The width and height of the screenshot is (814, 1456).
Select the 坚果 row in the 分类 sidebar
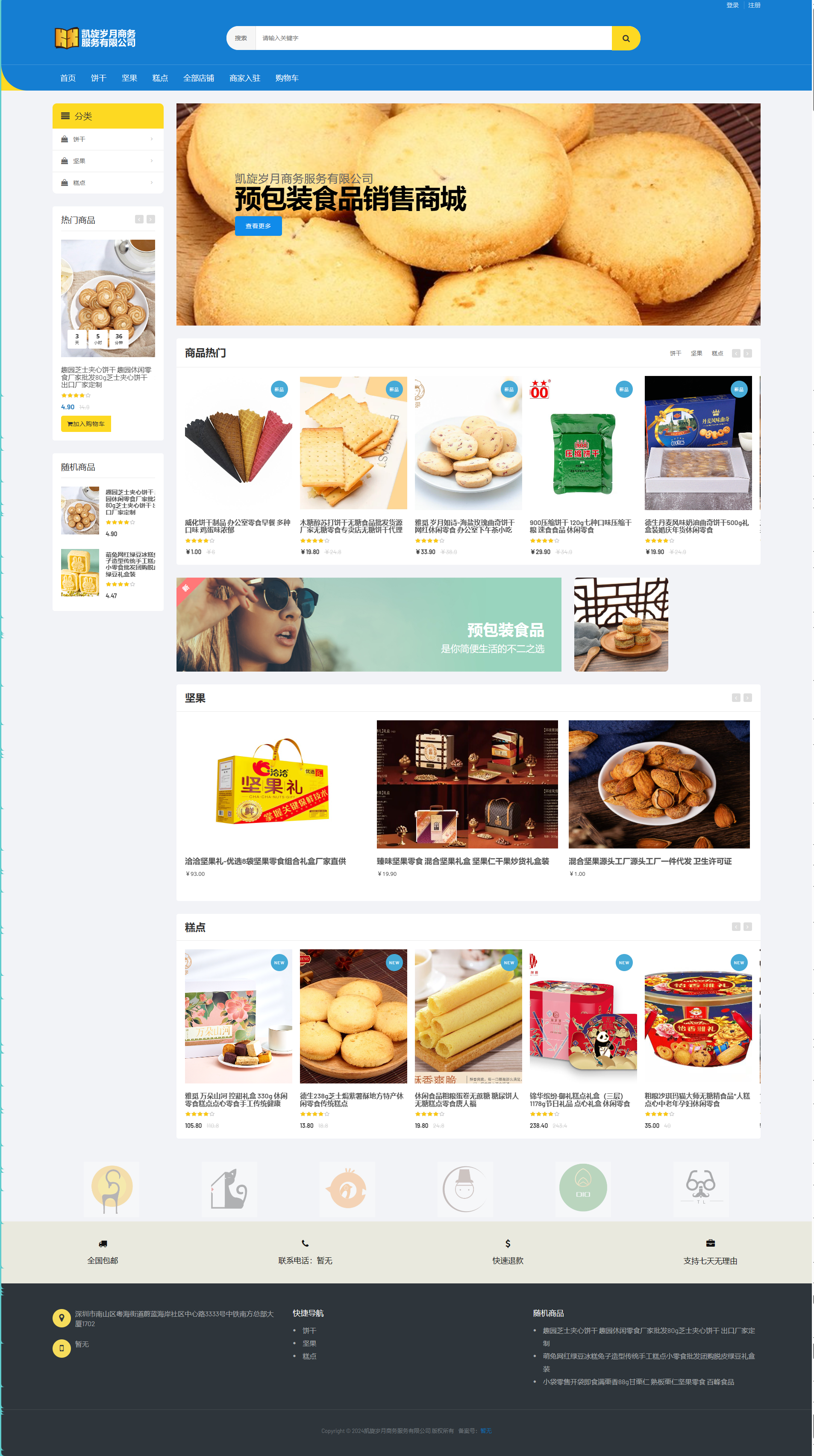point(107,161)
